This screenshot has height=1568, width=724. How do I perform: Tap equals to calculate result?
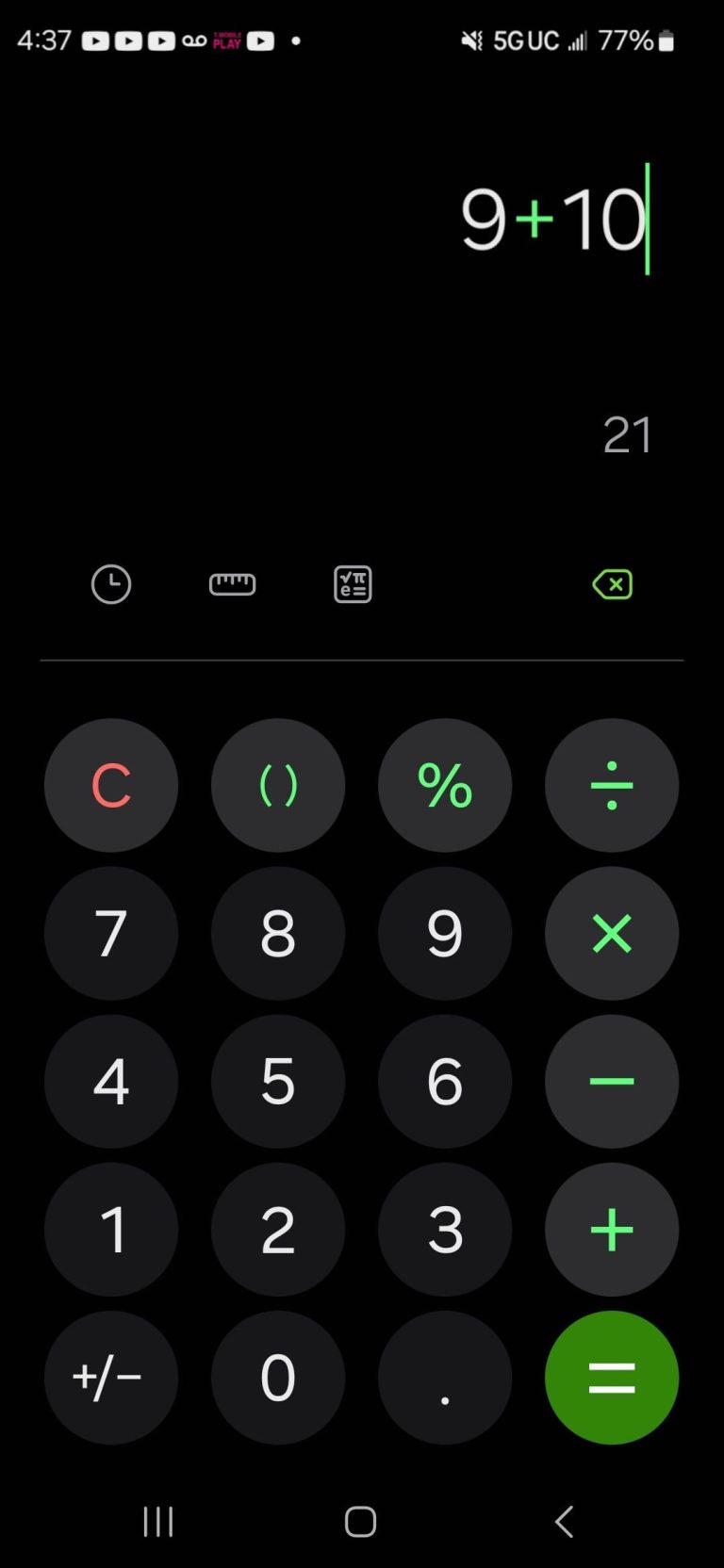pos(612,1377)
